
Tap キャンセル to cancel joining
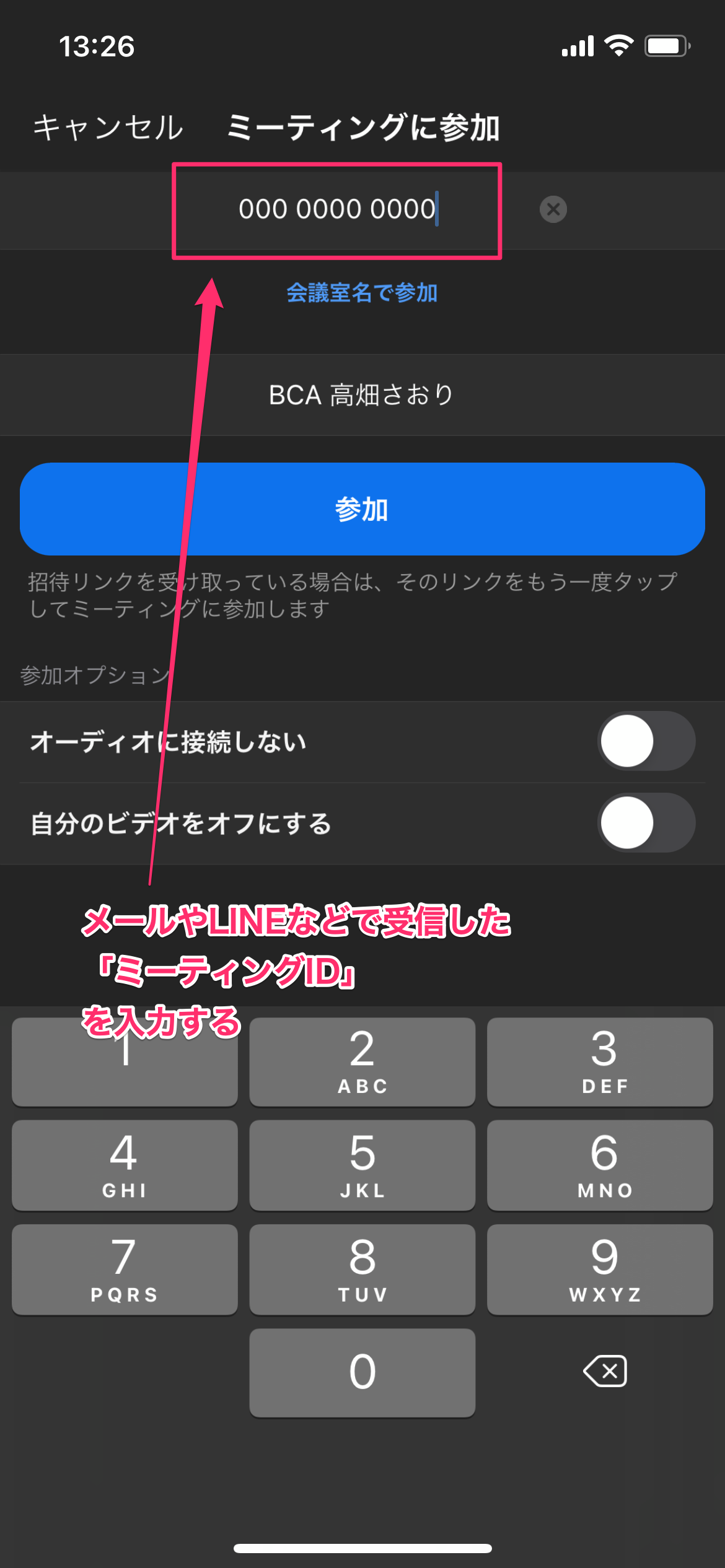point(108,128)
